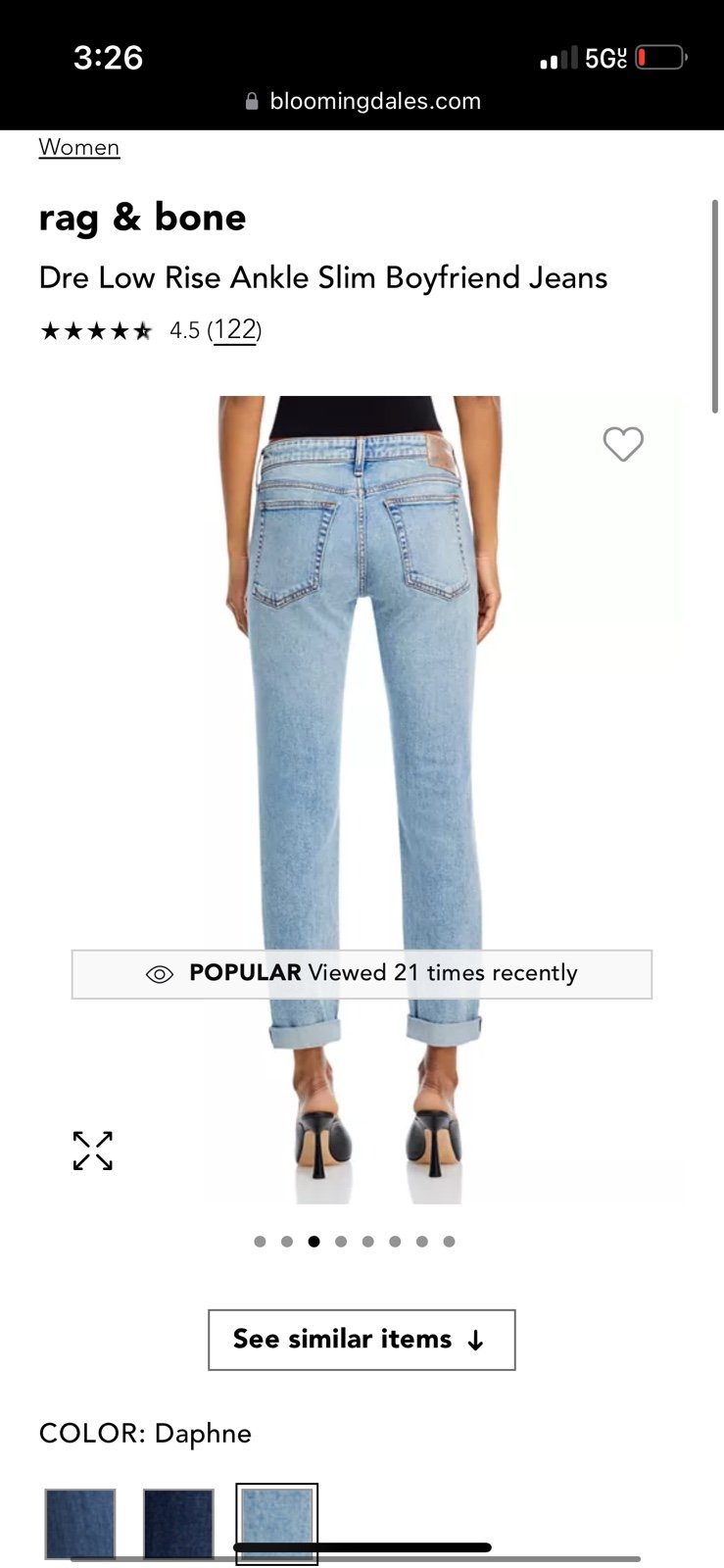724x1568 pixels.
Task: Jump to the last image dot
Action: click(449, 1242)
